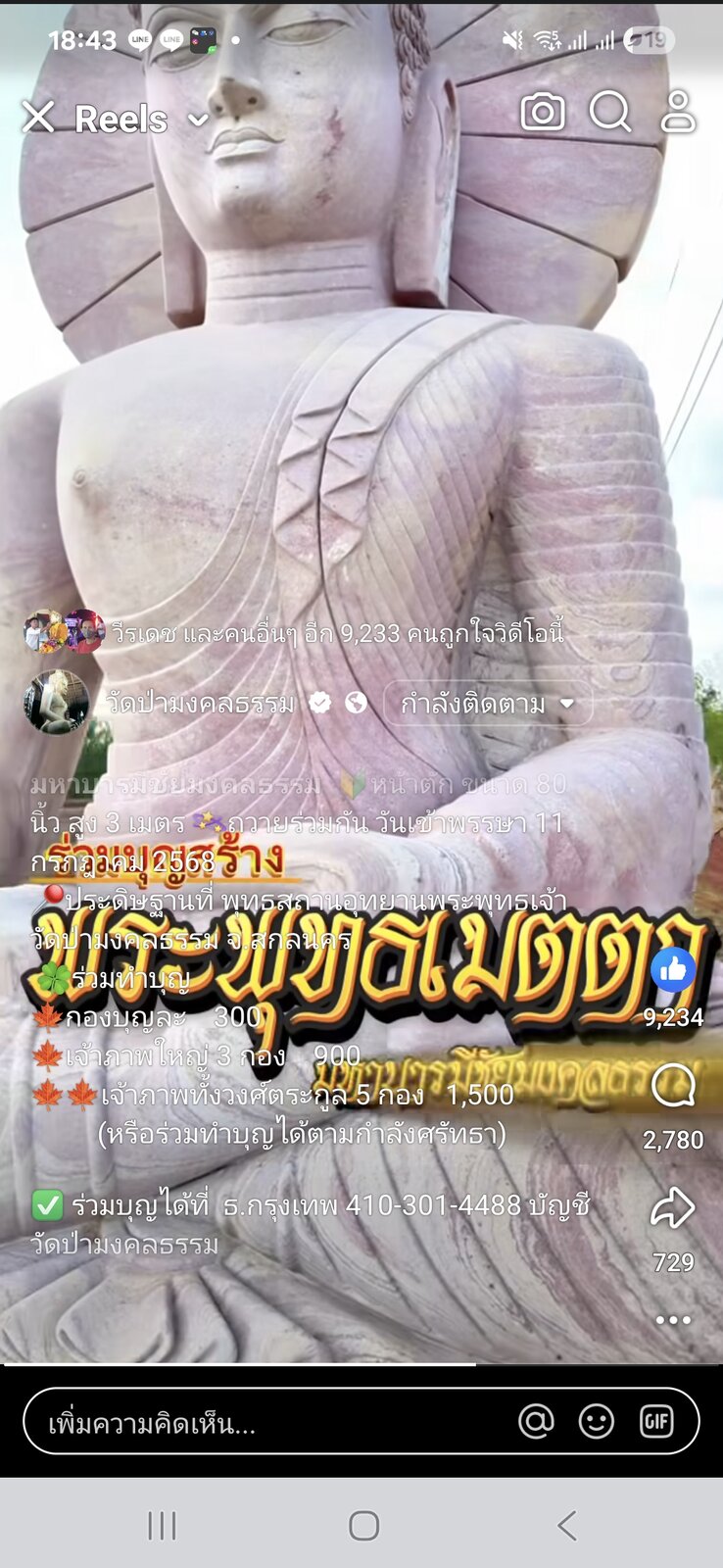The height and width of the screenshot is (1568, 723).
Task: Mention someone with the @ icon
Action: click(x=536, y=1421)
